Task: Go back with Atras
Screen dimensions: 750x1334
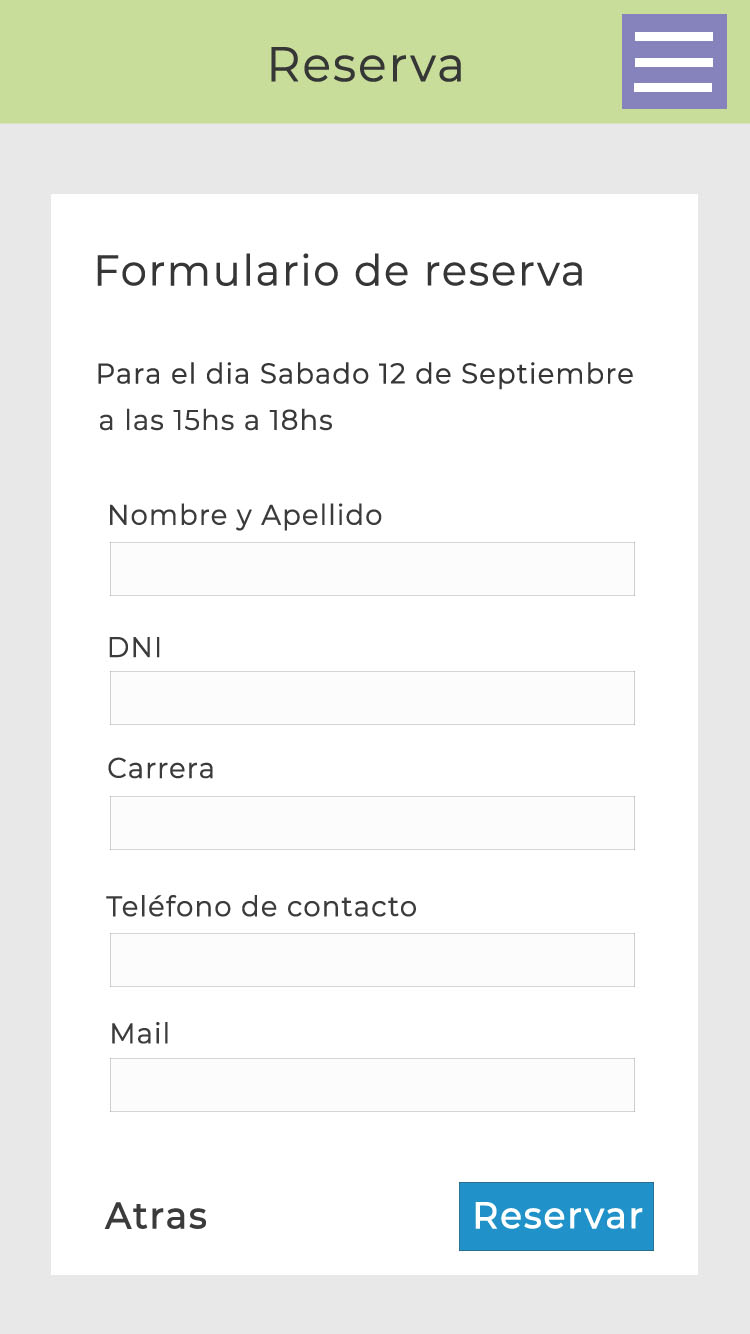Action: pyautogui.click(x=156, y=1216)
